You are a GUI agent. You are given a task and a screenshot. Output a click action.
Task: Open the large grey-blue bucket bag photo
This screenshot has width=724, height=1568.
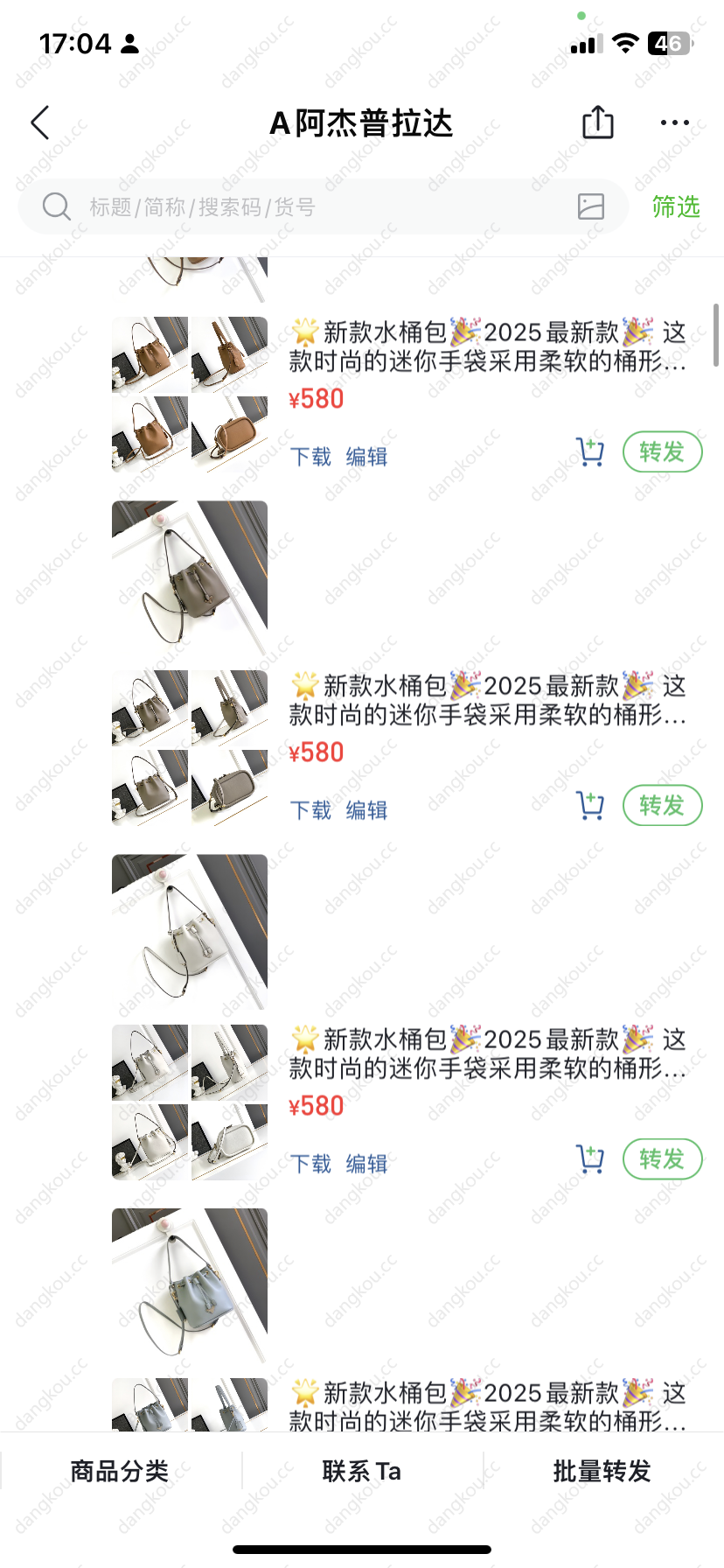(190, 1285)
